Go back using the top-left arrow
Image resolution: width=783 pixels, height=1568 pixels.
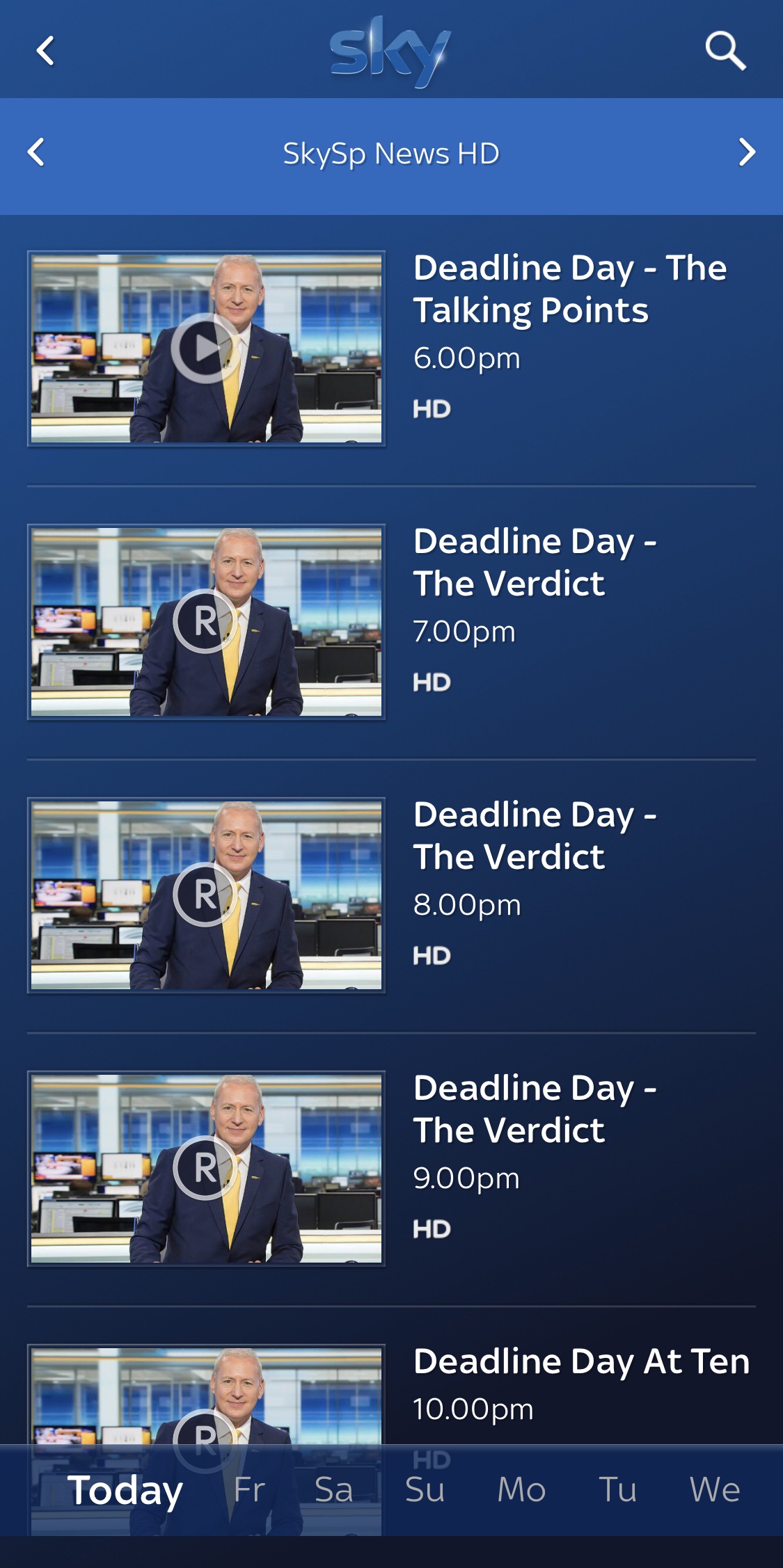click(45, 51)
